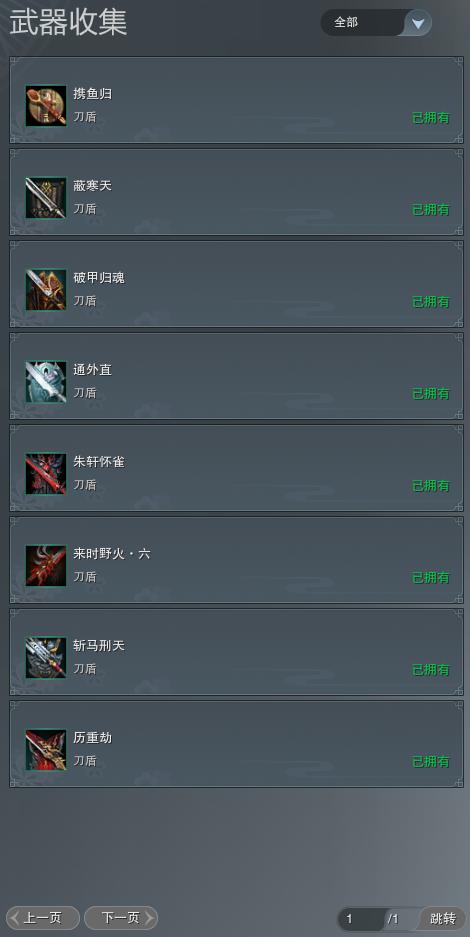Select the 破甲归魂 weapon row
This screenshot has height=937, width=470.
(x=236, y=284)
